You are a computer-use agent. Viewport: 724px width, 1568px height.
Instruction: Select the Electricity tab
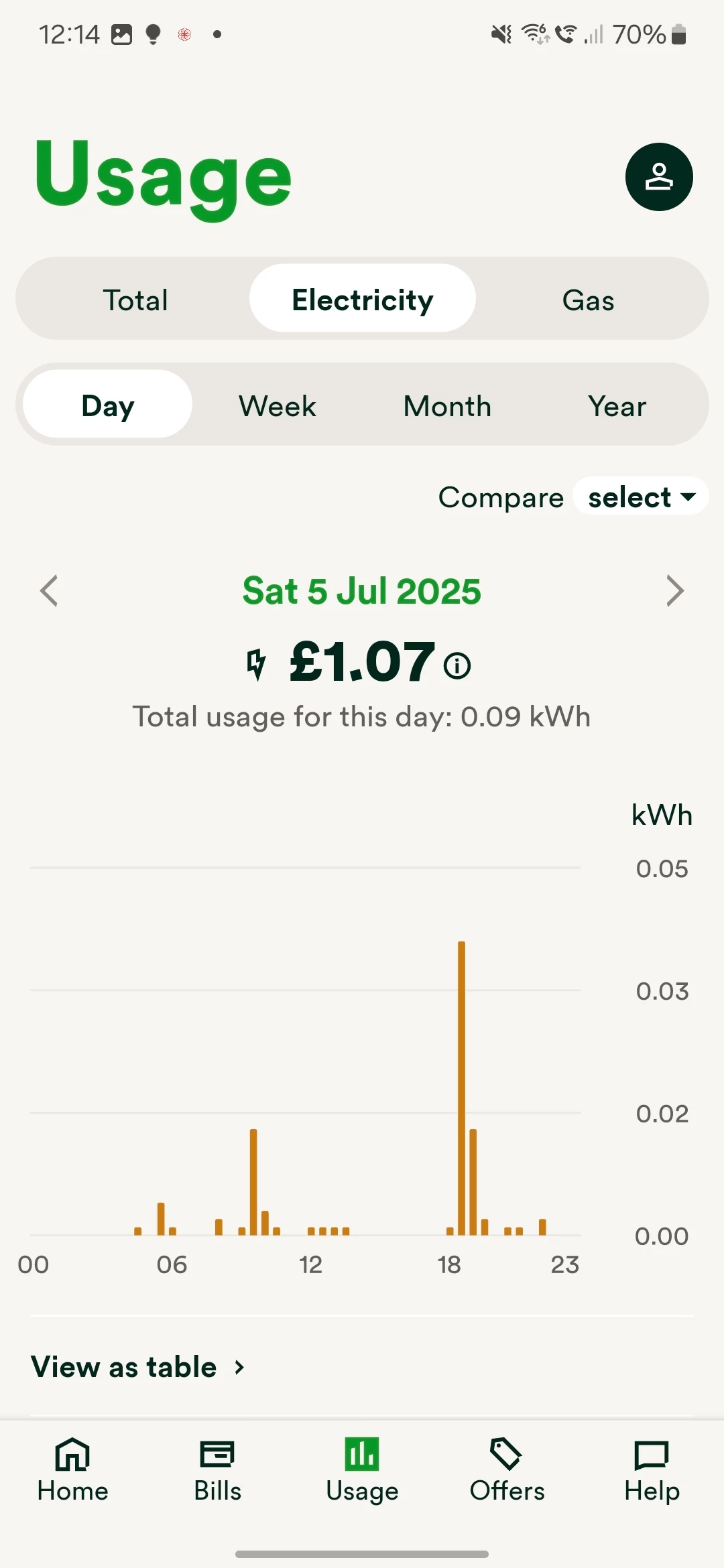click(362, 300)
